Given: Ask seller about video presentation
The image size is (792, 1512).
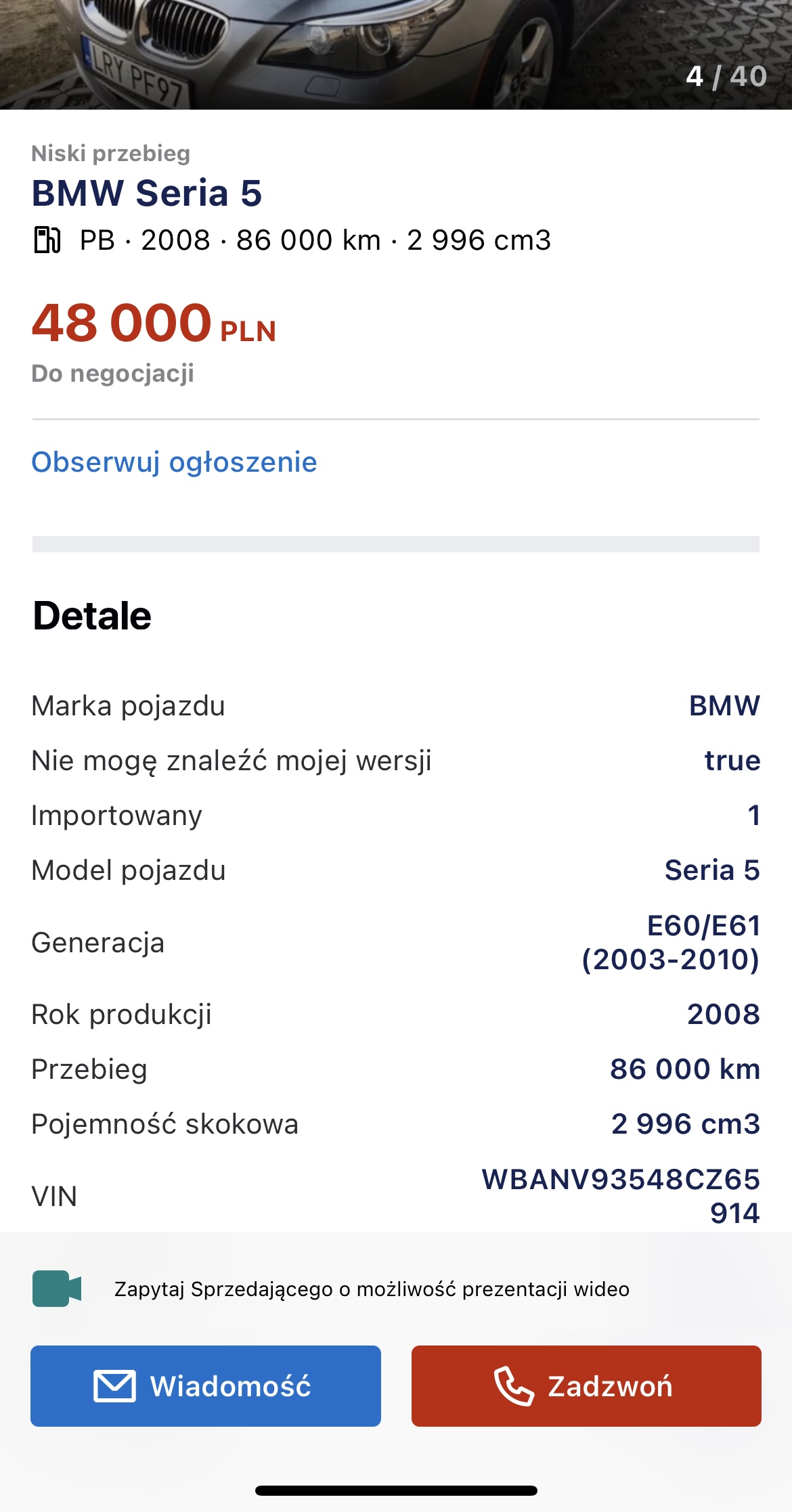Looking at the screenshot, I should [371, 1289].
